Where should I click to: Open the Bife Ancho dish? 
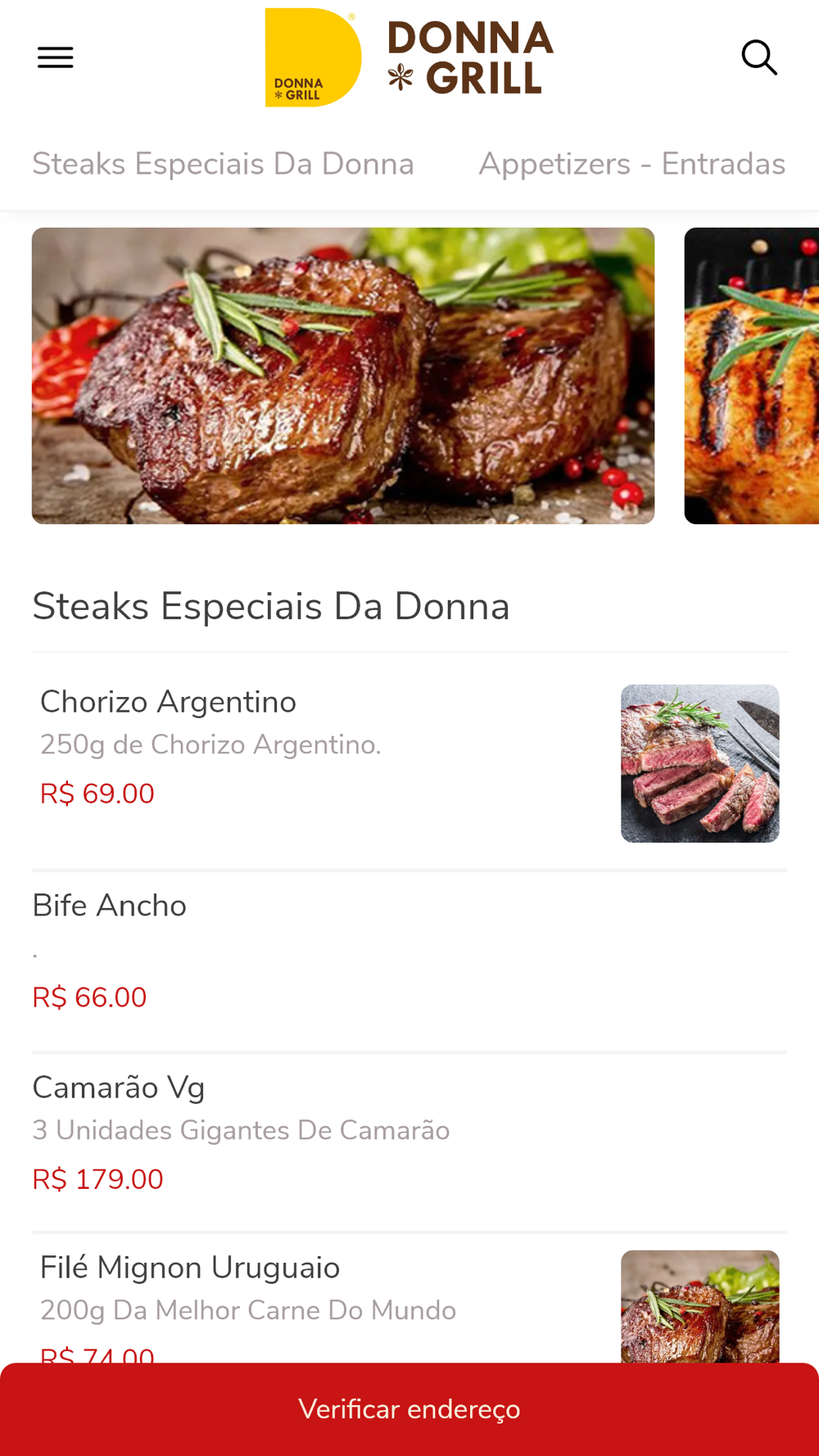[328, 950]
